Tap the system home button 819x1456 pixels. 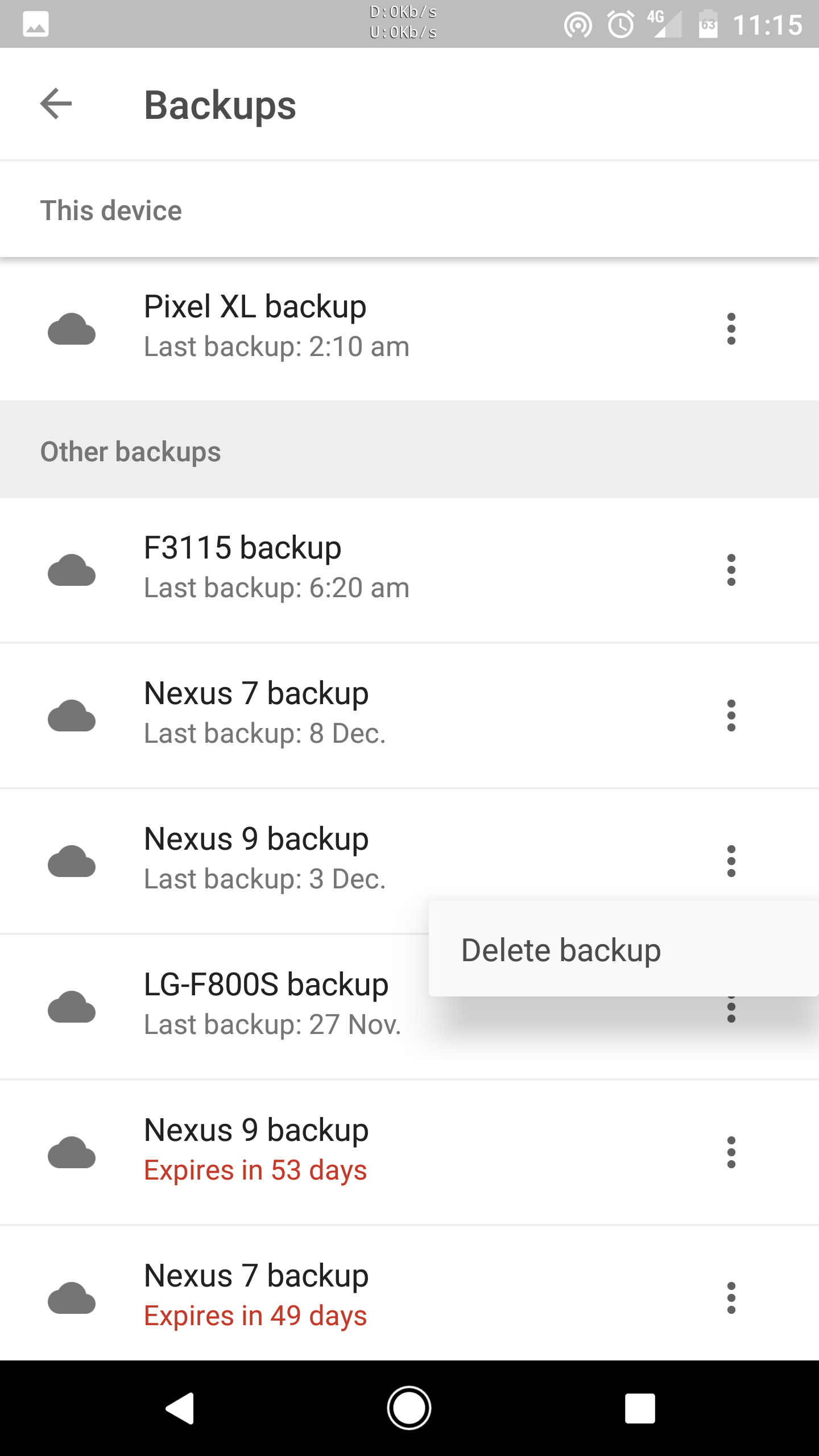tap(409, 1408)
